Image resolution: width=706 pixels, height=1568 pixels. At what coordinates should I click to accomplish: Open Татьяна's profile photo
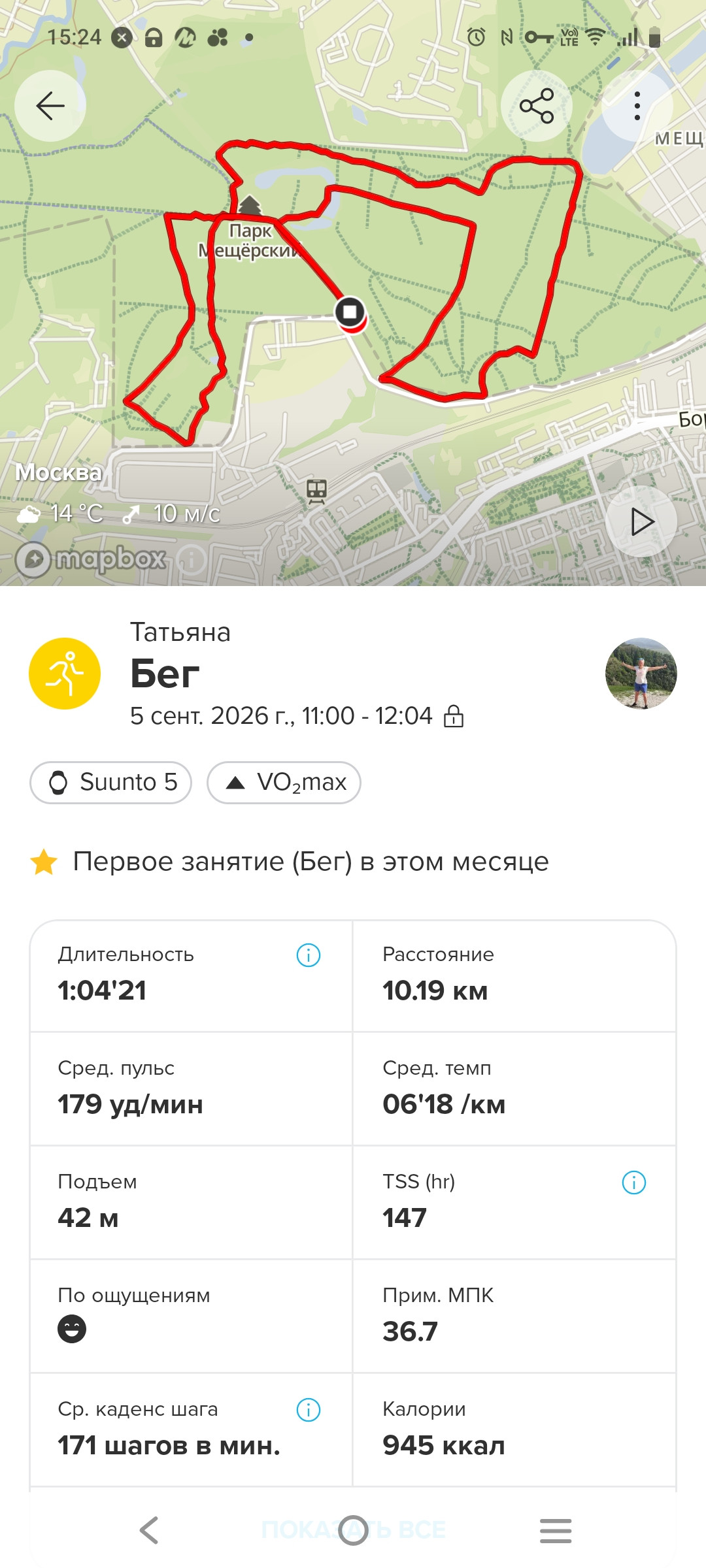(641, 673)
